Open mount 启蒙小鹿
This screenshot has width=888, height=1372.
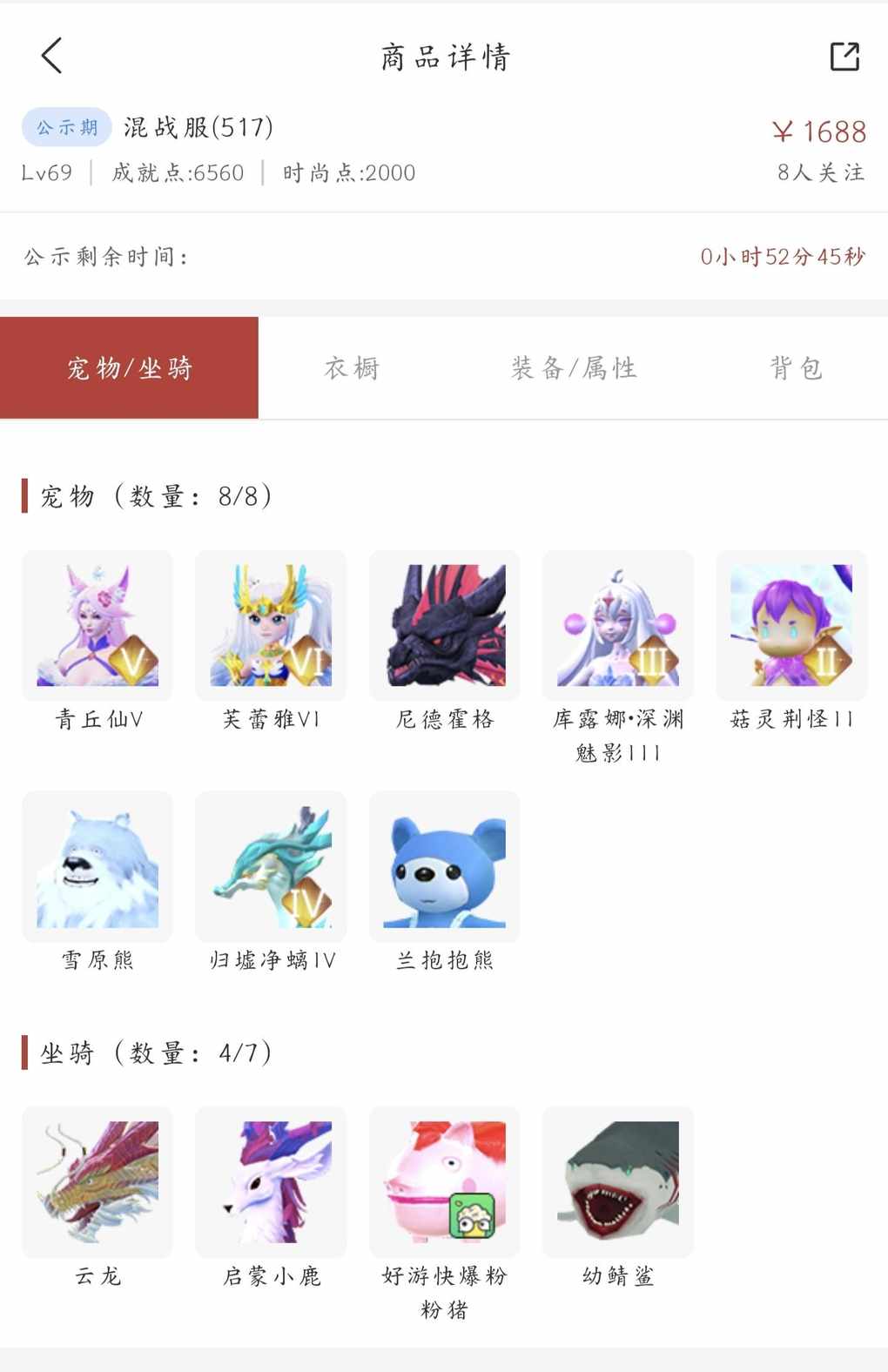pos(271,1182)
